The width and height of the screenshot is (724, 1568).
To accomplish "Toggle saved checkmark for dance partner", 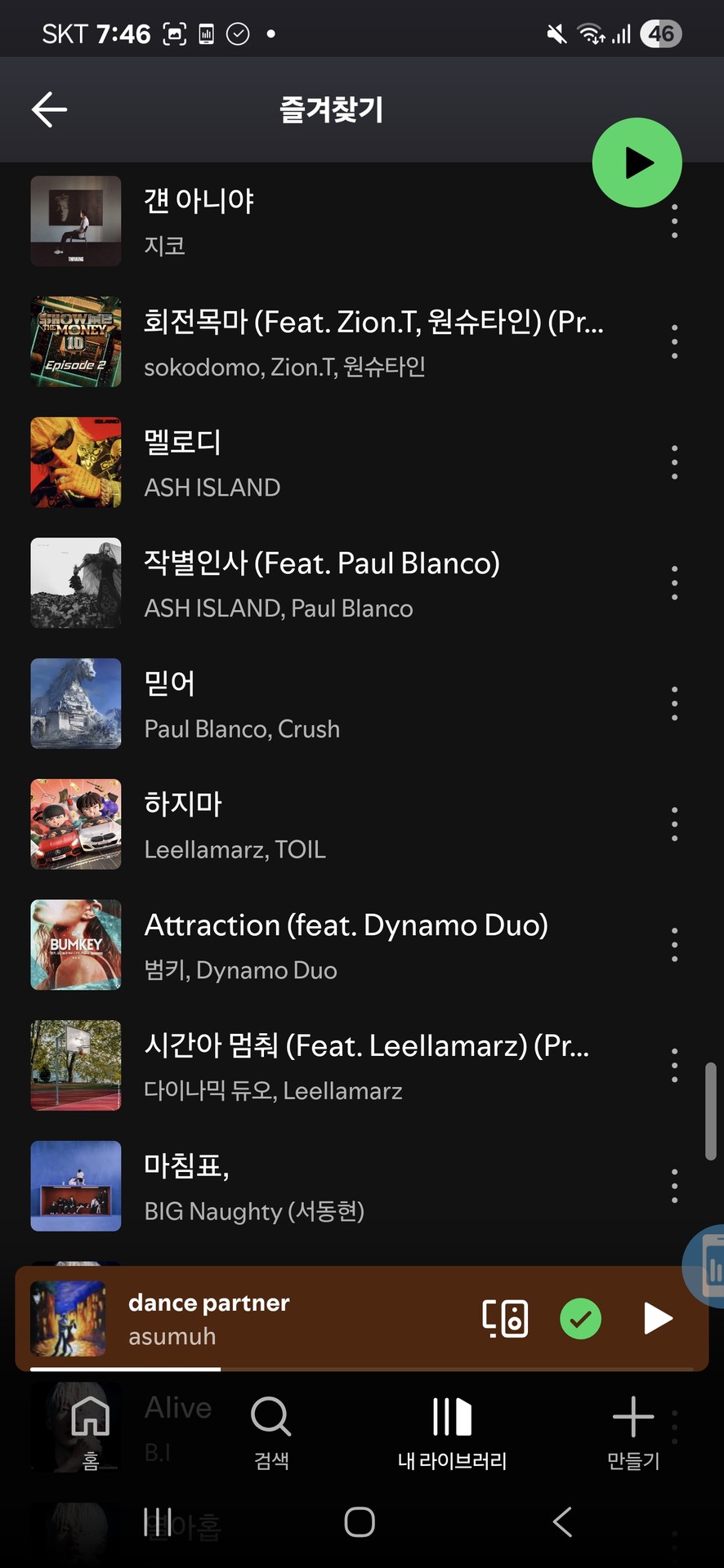I will (x=580, y=1318).
